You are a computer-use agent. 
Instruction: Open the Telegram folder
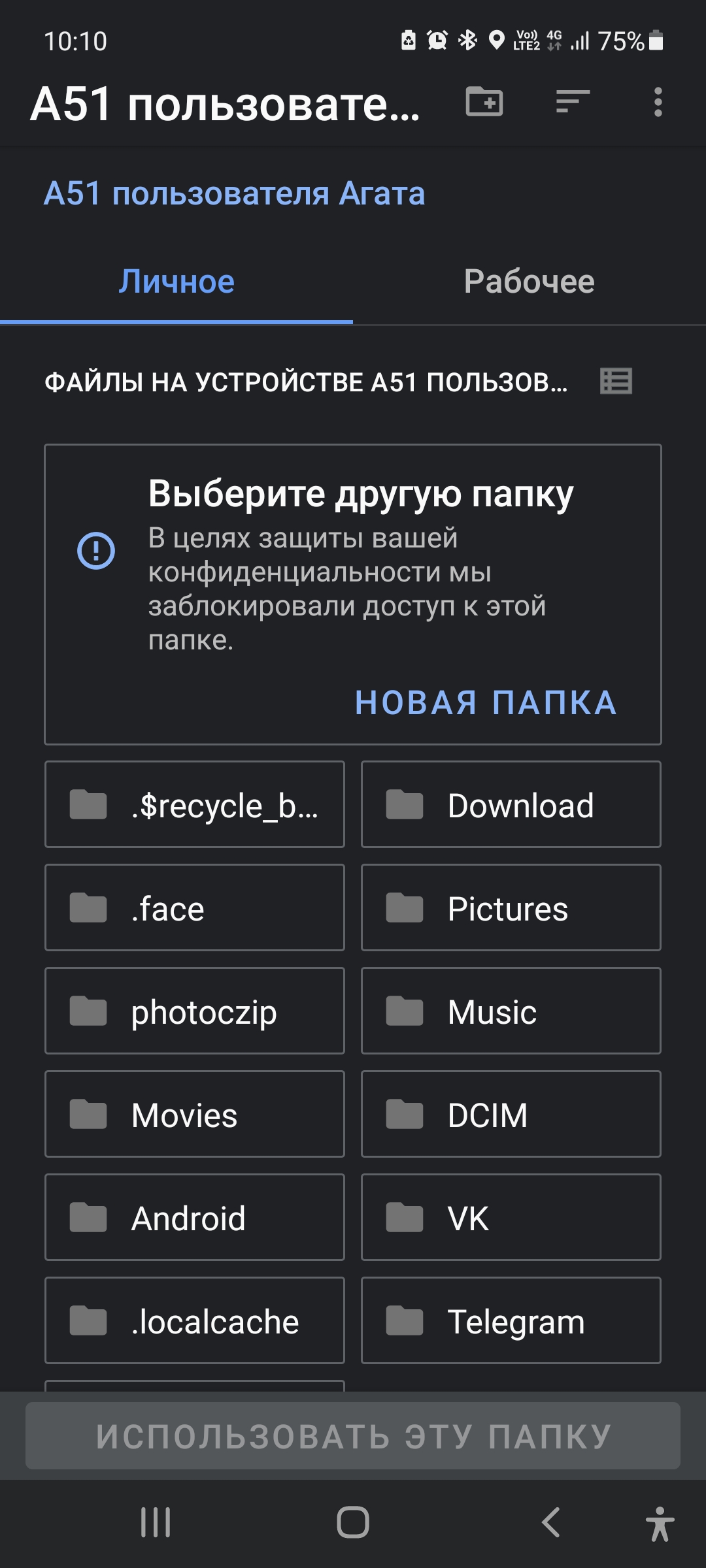(x=511, y=1320)
